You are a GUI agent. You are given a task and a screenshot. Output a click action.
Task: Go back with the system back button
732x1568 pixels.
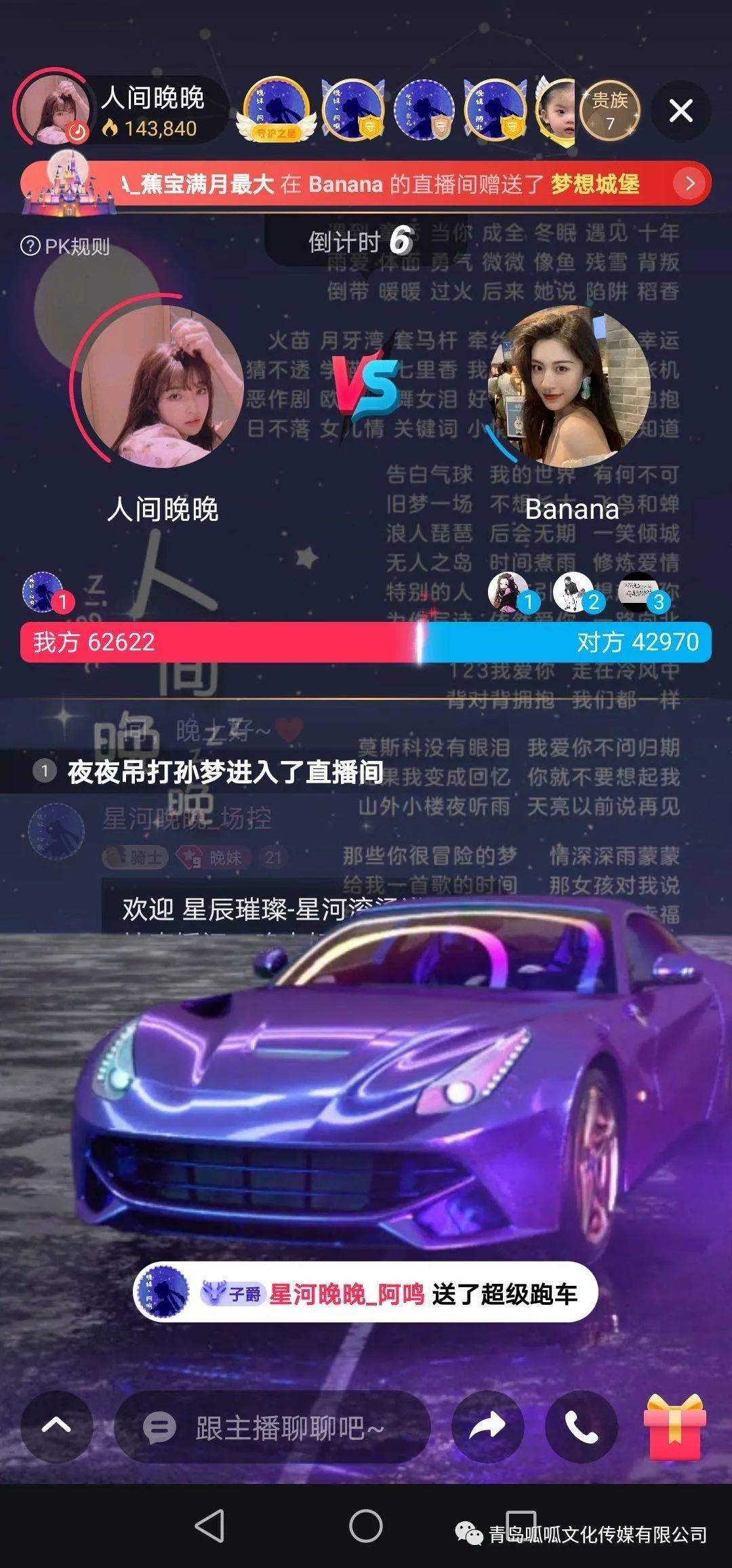[209, 1527]
